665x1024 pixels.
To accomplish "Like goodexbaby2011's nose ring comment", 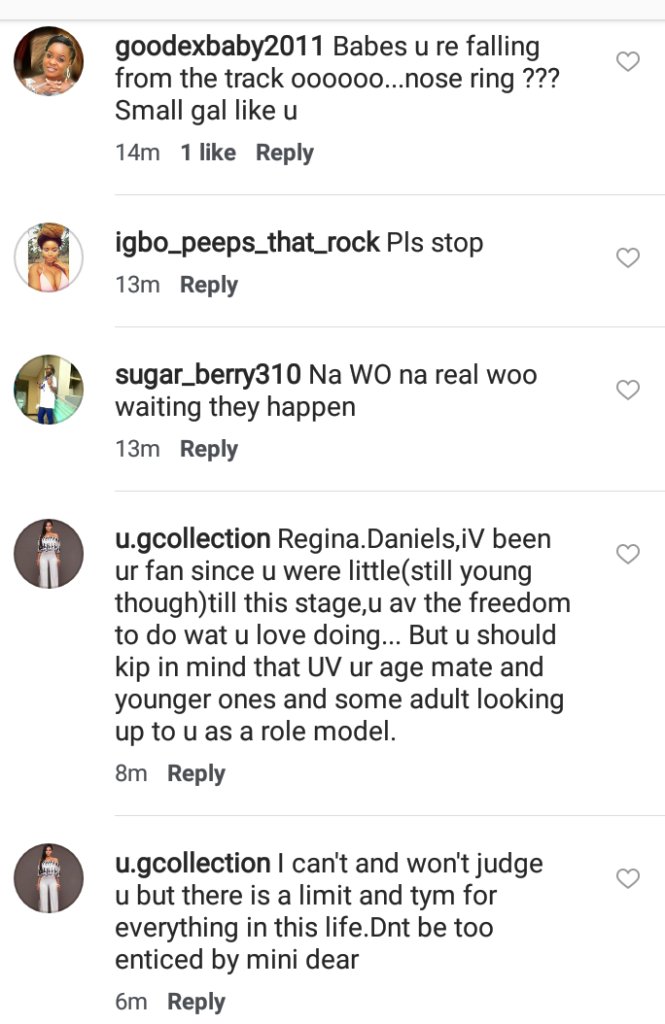I will [x=627, y=62].
